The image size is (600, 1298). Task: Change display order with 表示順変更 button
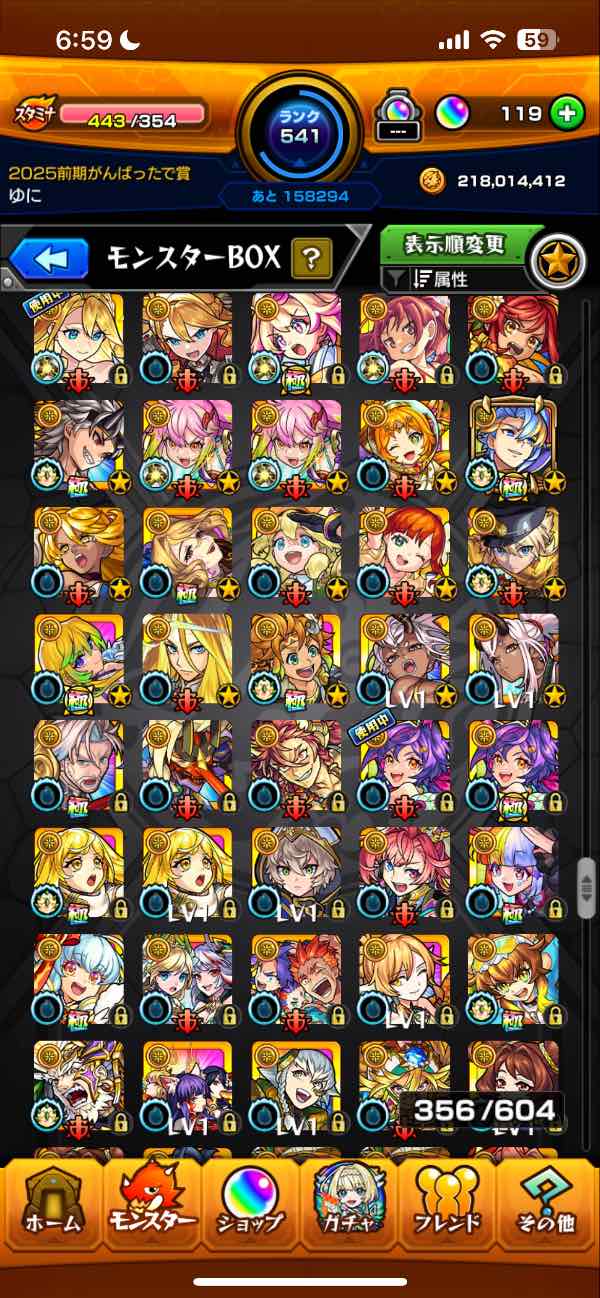coord(455,244)
